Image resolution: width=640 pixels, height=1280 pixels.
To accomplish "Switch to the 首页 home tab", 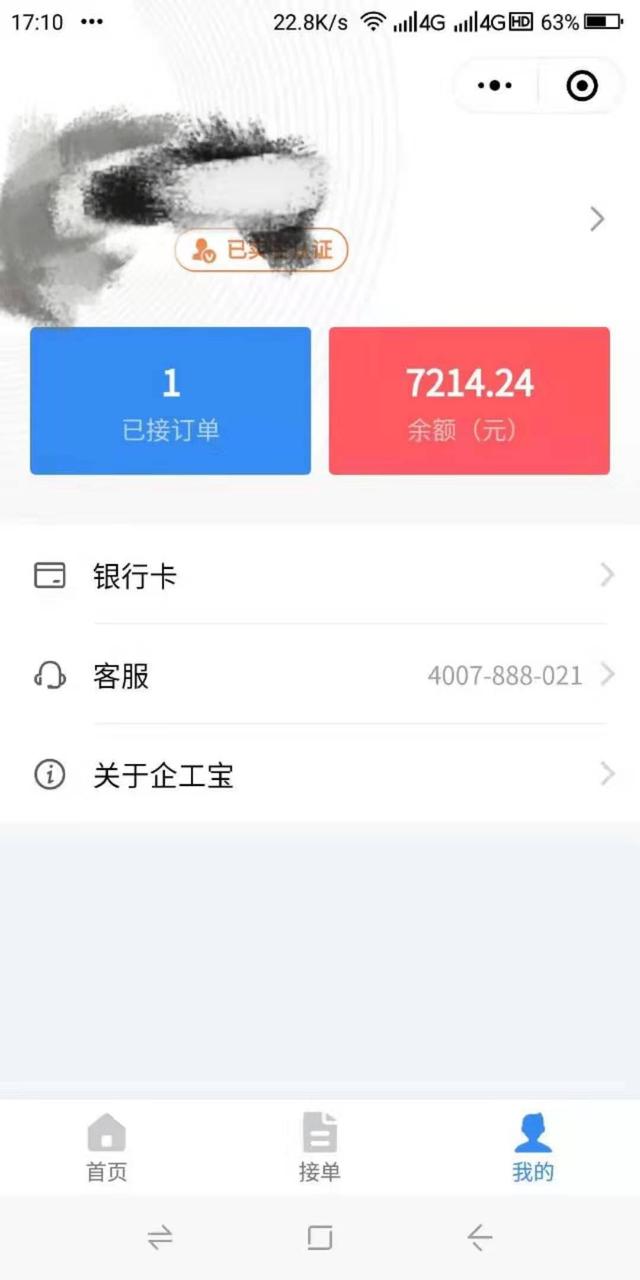I will 107,1148.
